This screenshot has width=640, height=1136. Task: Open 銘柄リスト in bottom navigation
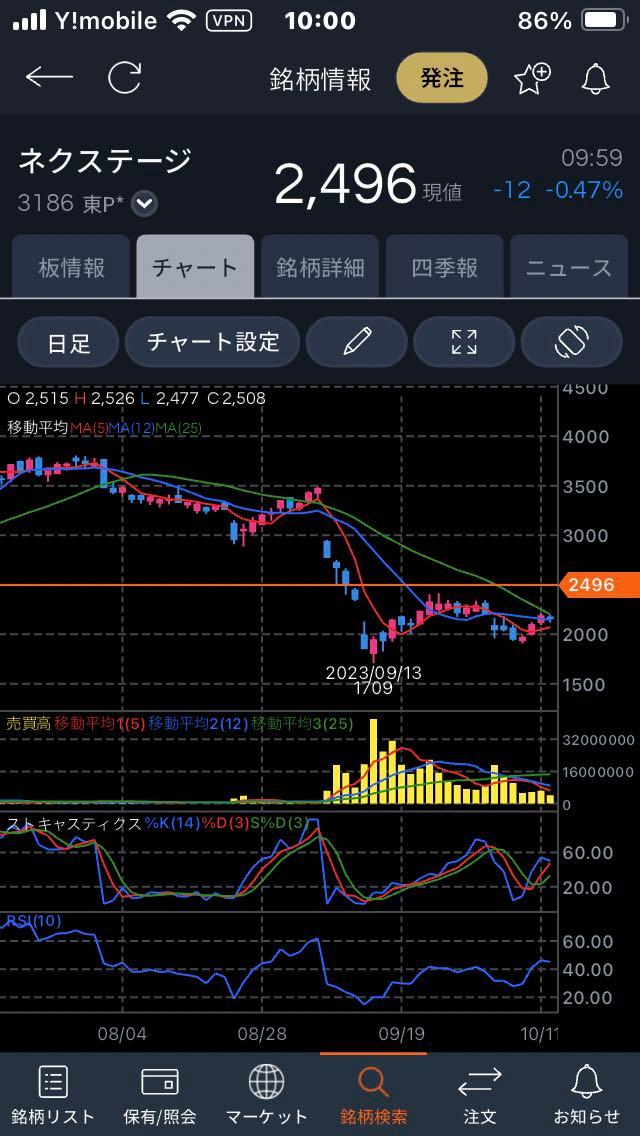click(x=53, y=1094)
